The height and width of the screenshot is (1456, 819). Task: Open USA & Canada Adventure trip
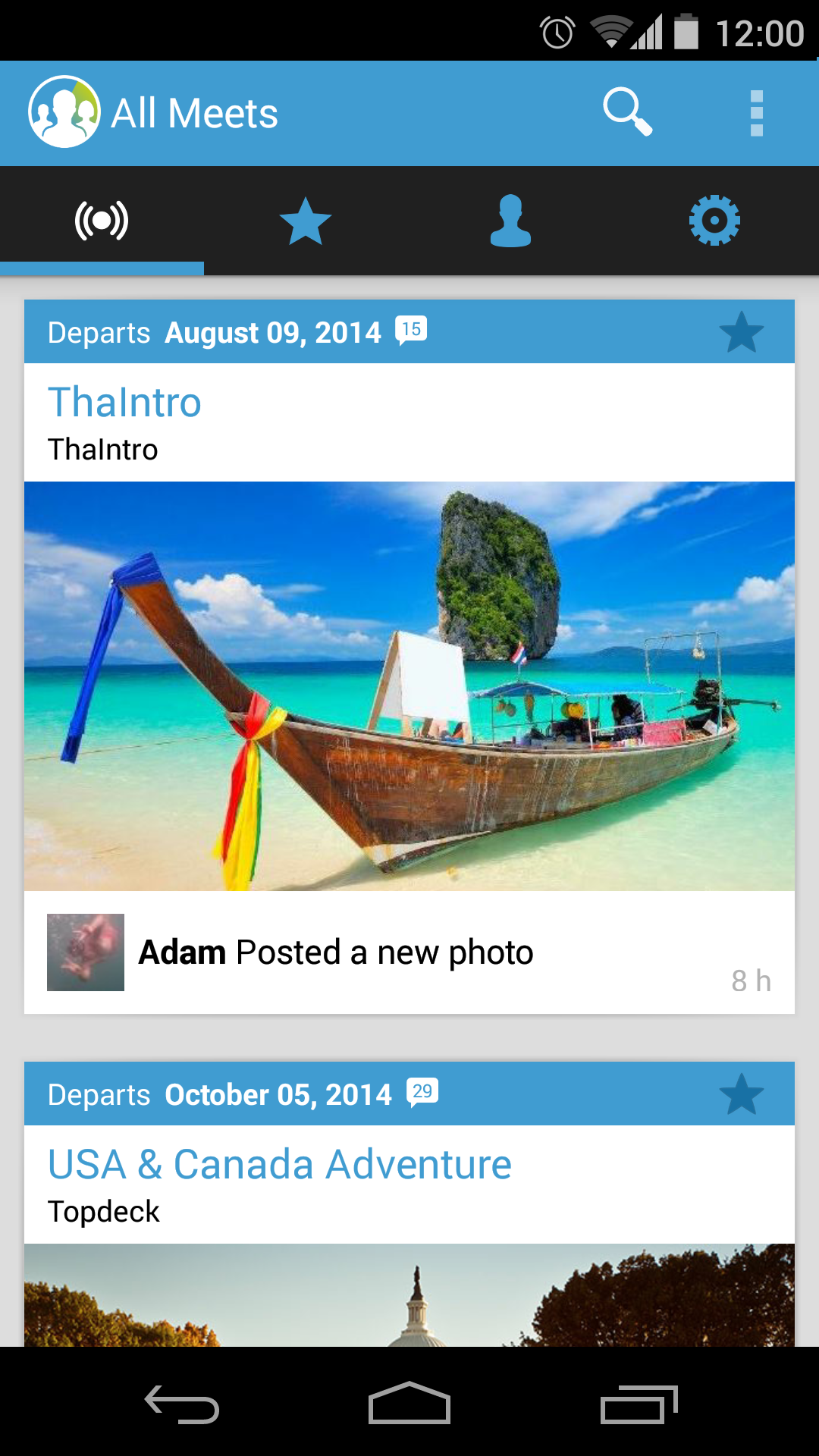(279, 1164)
